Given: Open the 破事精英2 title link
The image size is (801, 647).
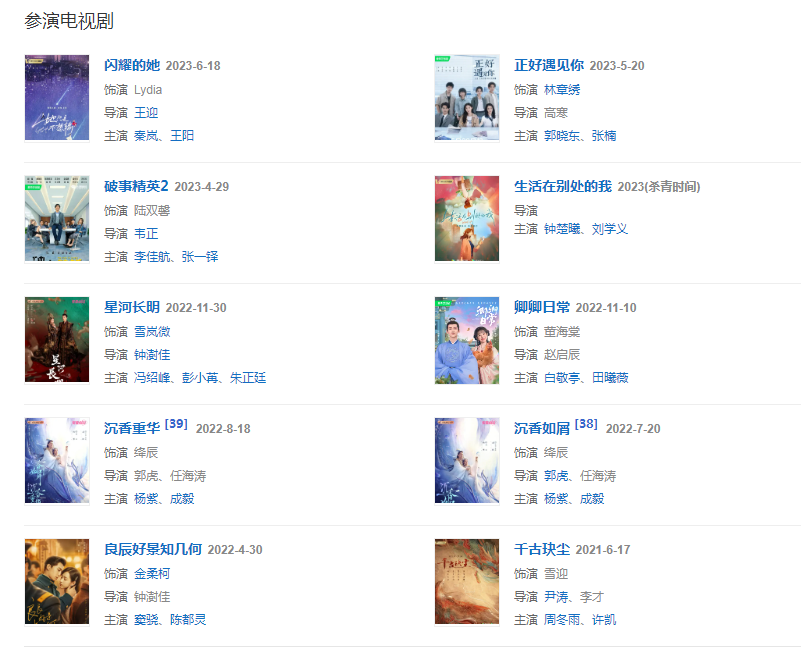Looking at the screenshot, I should coord(136,187).
